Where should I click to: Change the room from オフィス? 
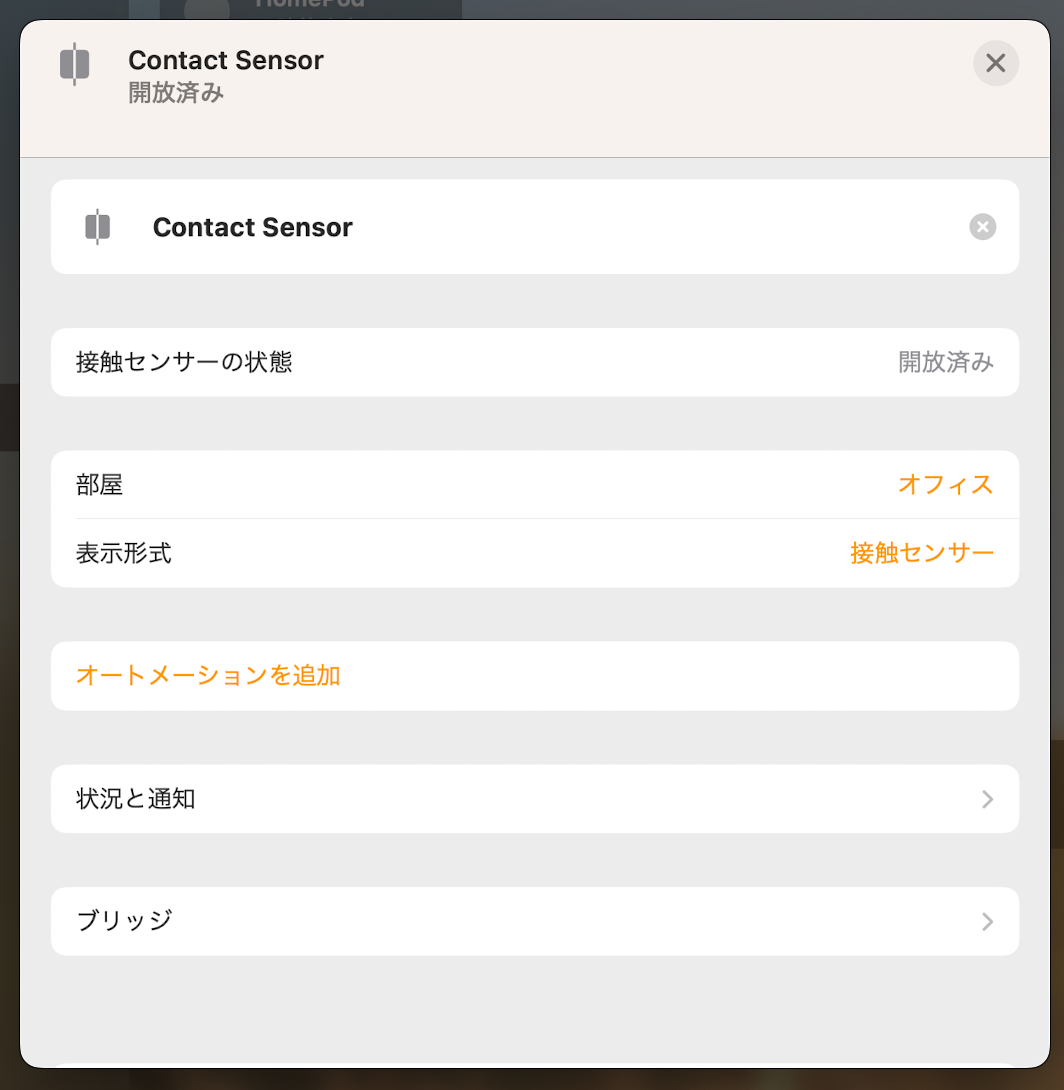pos(944,485)
